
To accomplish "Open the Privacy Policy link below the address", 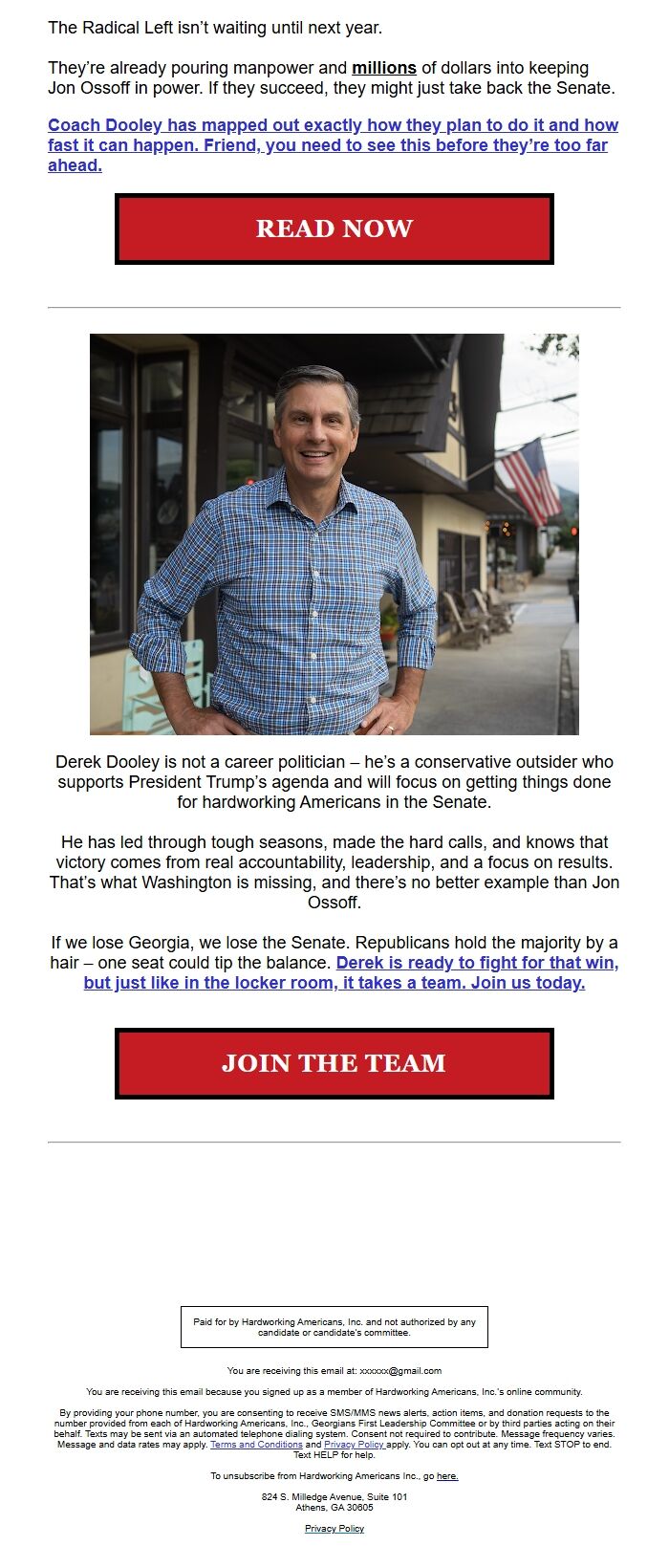I will (x=334, y=1529).
